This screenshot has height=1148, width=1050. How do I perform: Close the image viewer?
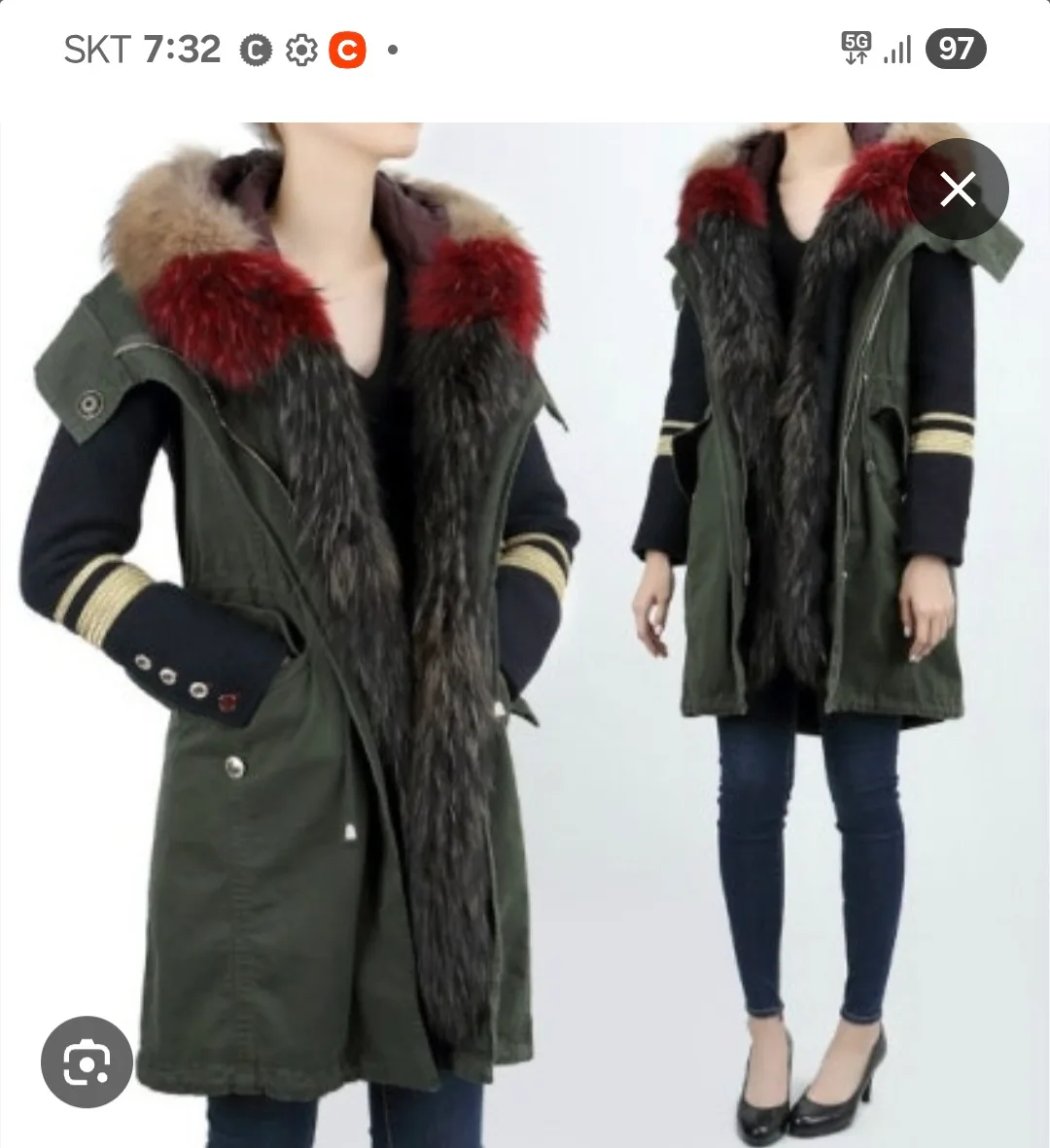[958, 190]
